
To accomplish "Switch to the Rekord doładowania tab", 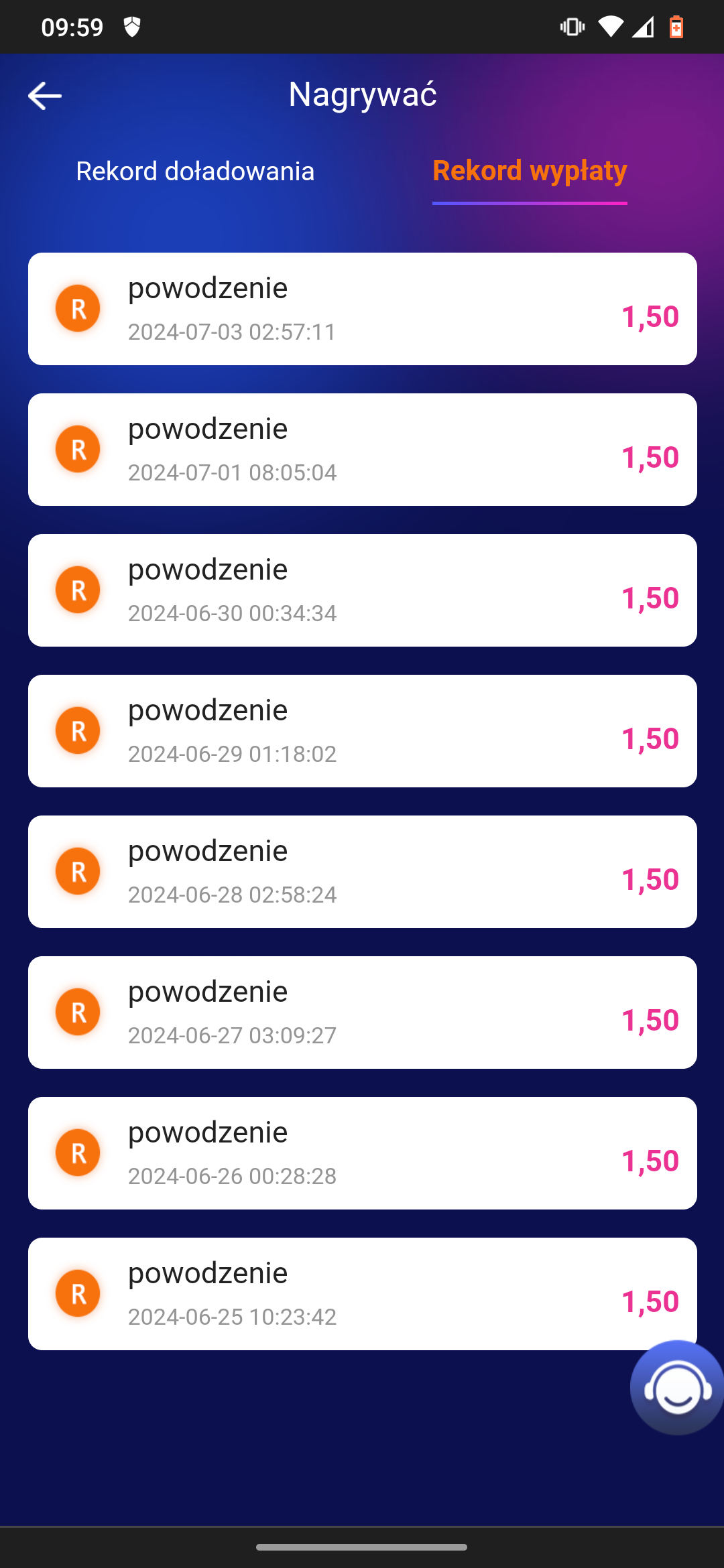I will [x=195, y=171].
